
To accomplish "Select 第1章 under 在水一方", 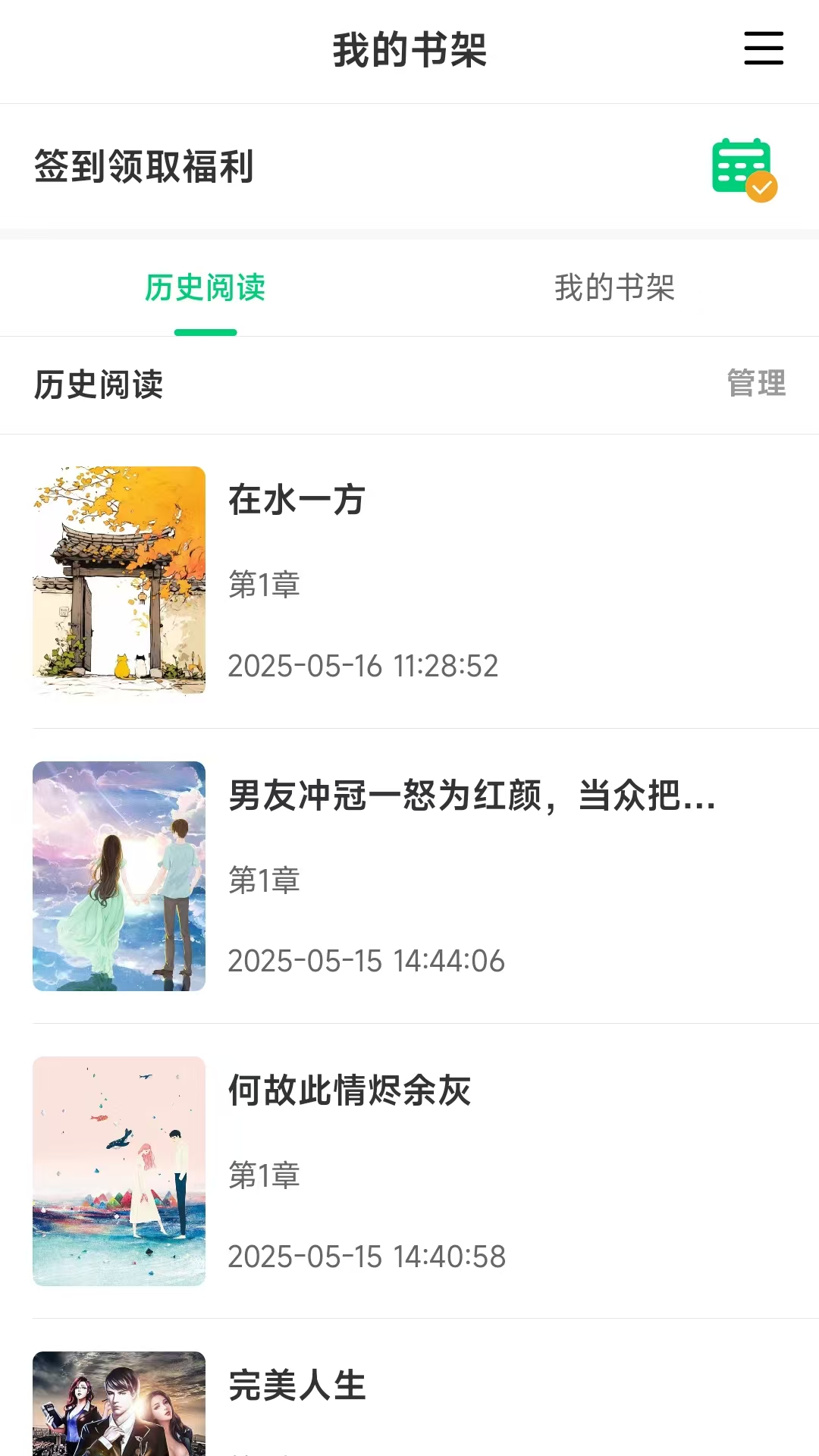I will [x=263, y=585].
